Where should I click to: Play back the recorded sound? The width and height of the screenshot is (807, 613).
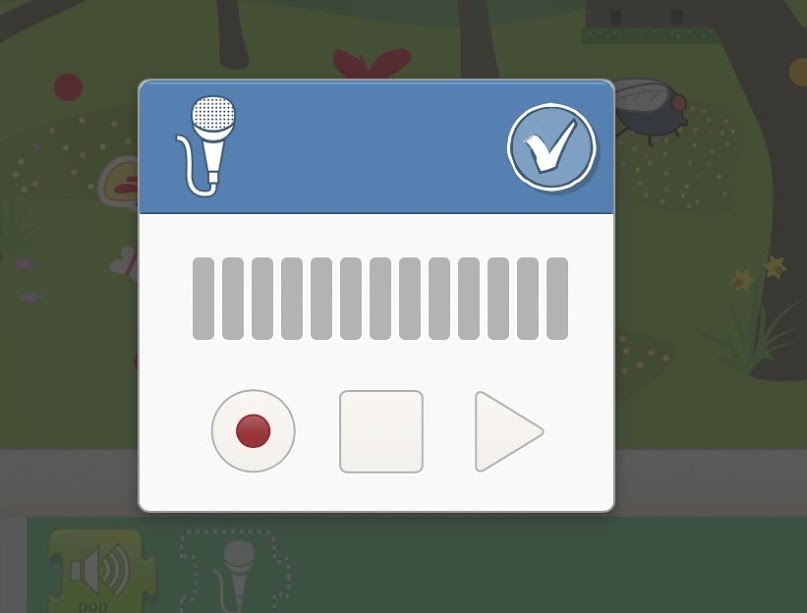[505, 431]
